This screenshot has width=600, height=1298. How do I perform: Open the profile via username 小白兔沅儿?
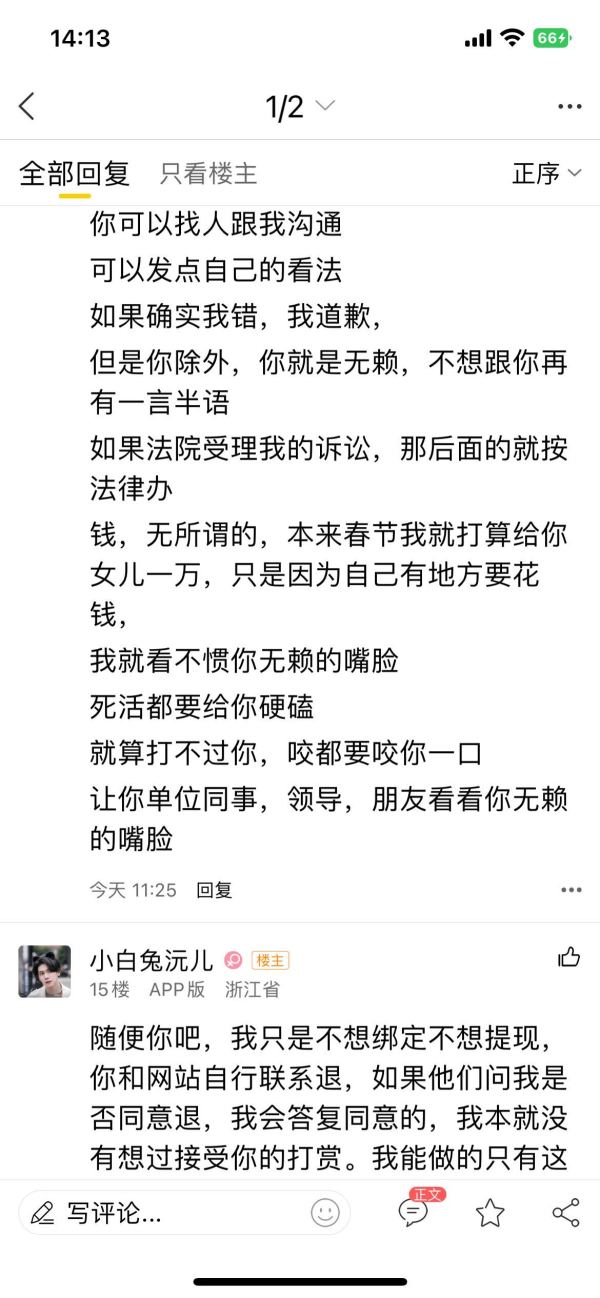click(x=151, y=960)
